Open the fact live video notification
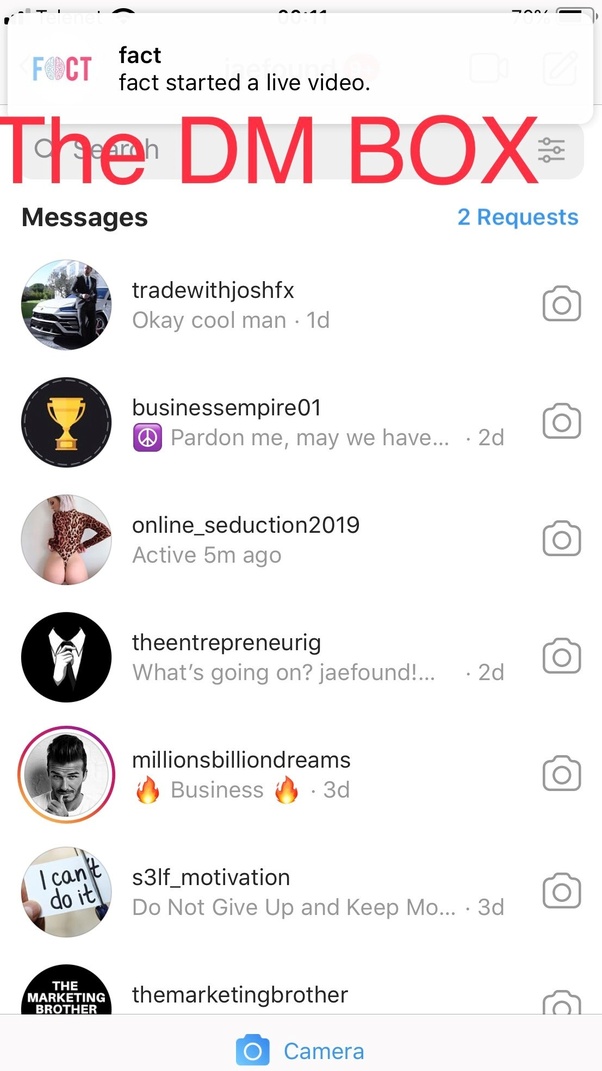This screenshot has width=602, height=1071. click(300, 68)
